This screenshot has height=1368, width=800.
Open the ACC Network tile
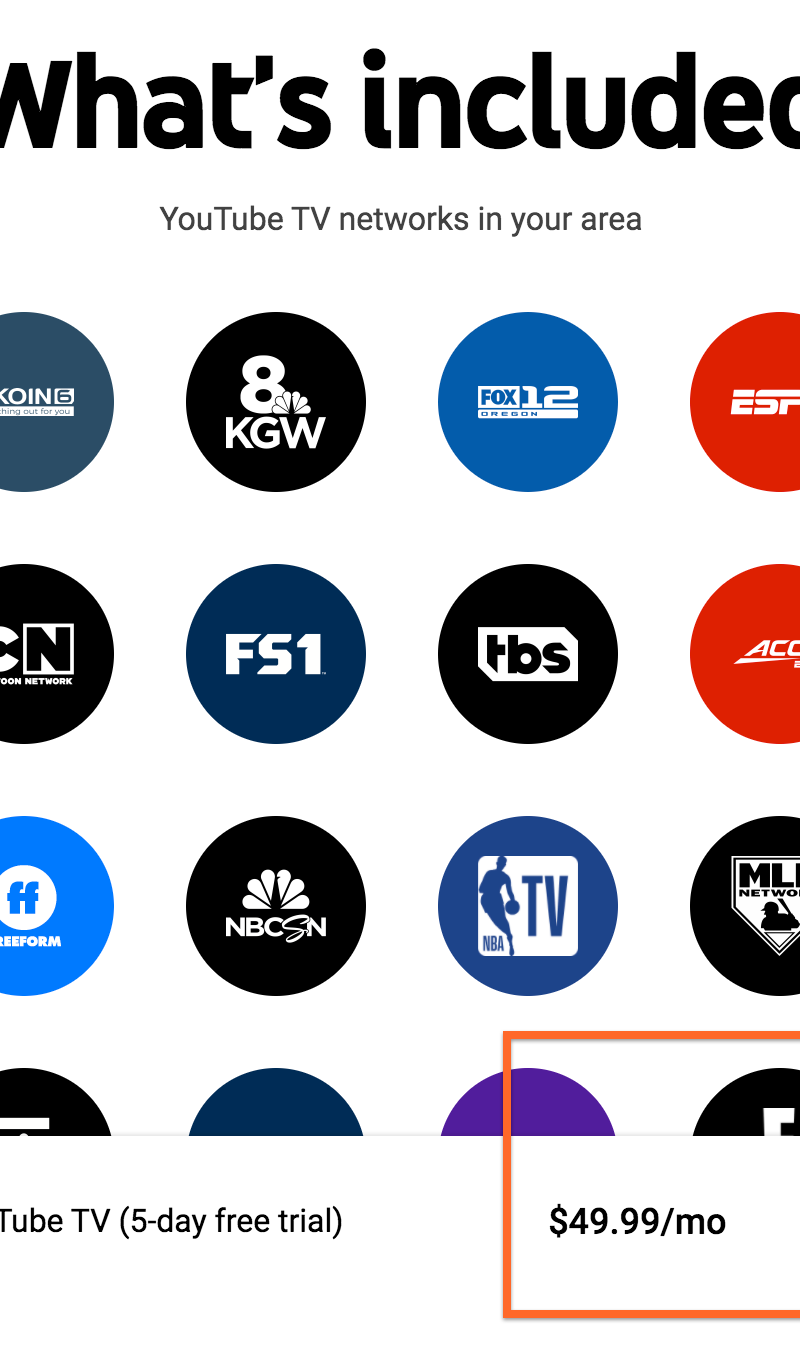coord(750,654)
